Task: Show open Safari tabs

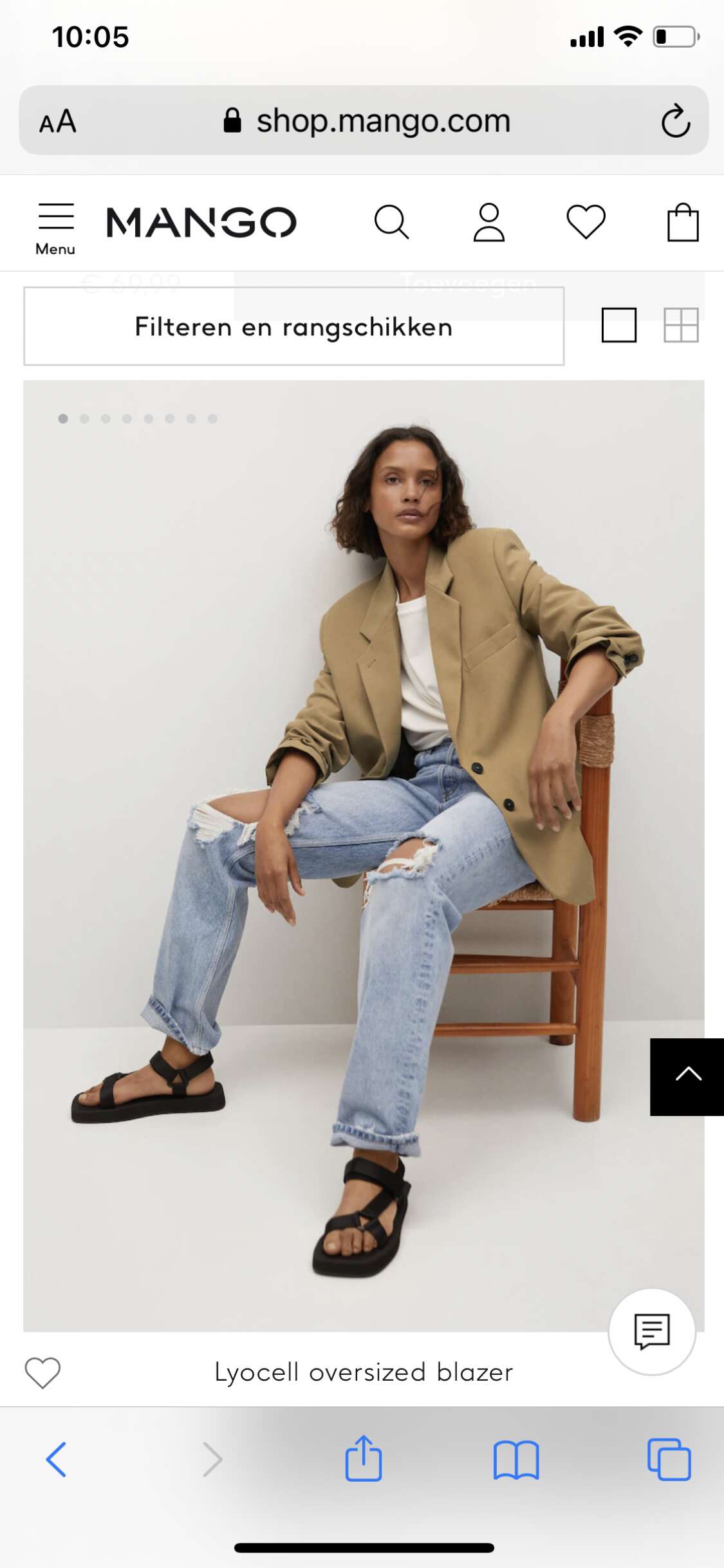Action: [669, 1459]
